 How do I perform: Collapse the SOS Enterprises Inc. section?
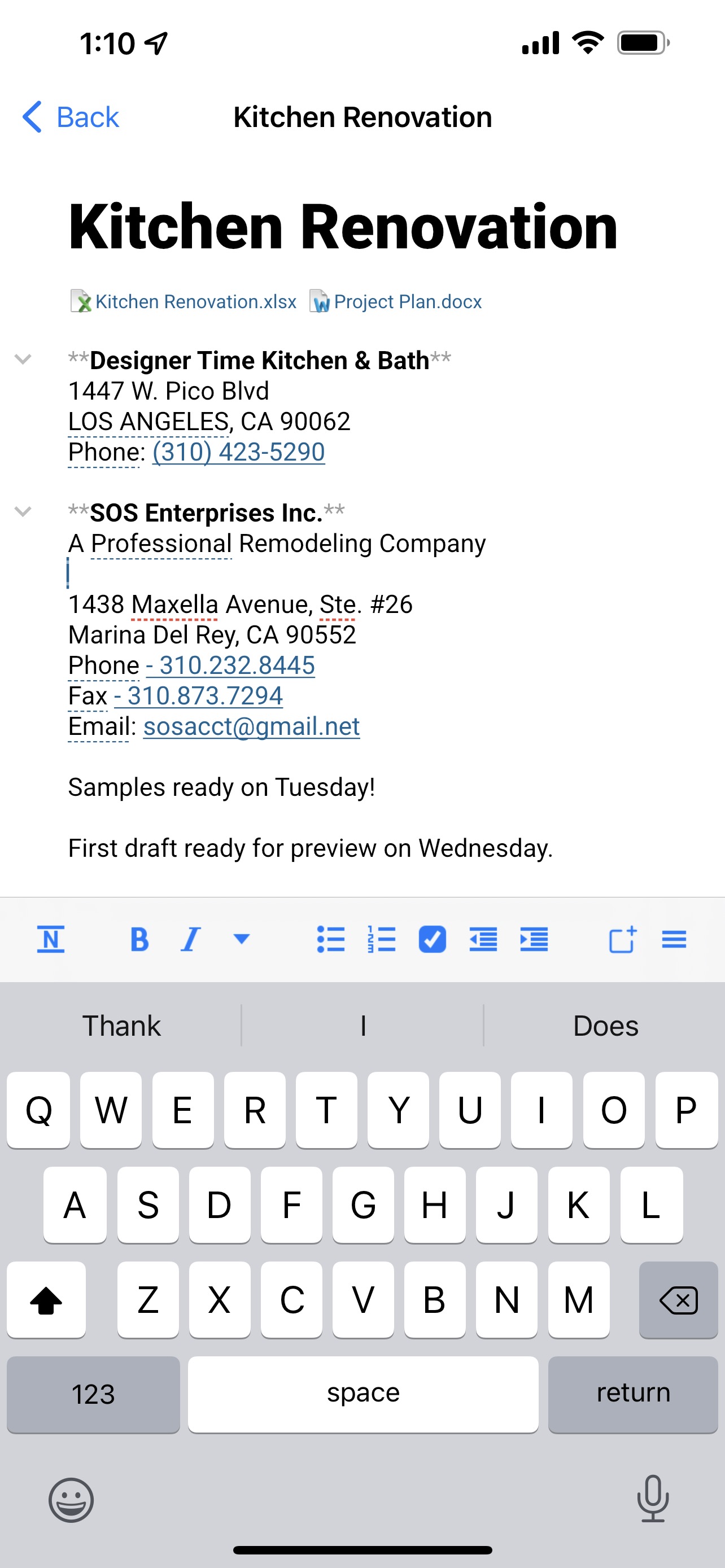pyautogui.click(x=23, y=511)
